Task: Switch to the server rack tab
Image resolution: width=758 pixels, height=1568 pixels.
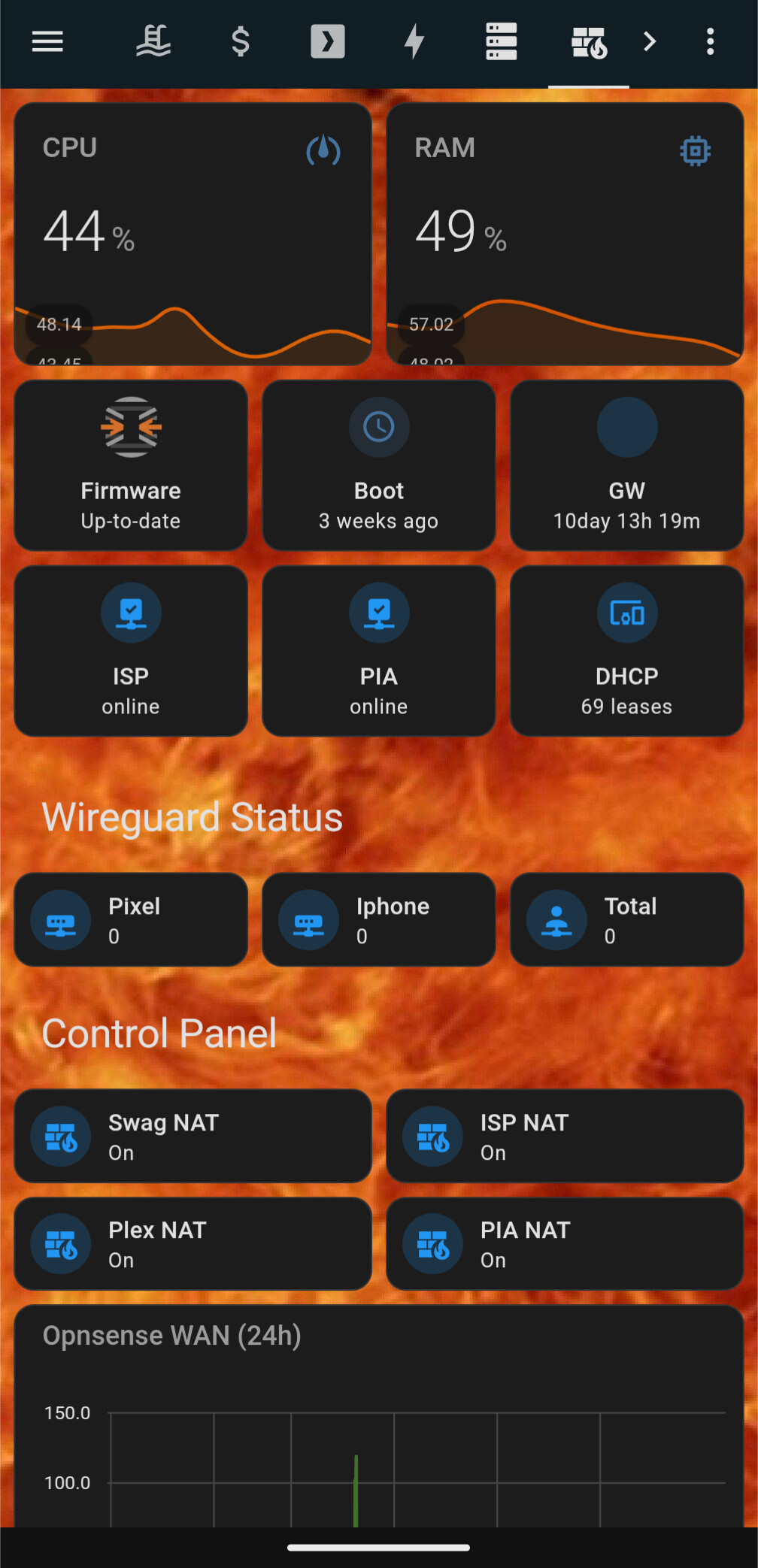Action: (502, 41)
